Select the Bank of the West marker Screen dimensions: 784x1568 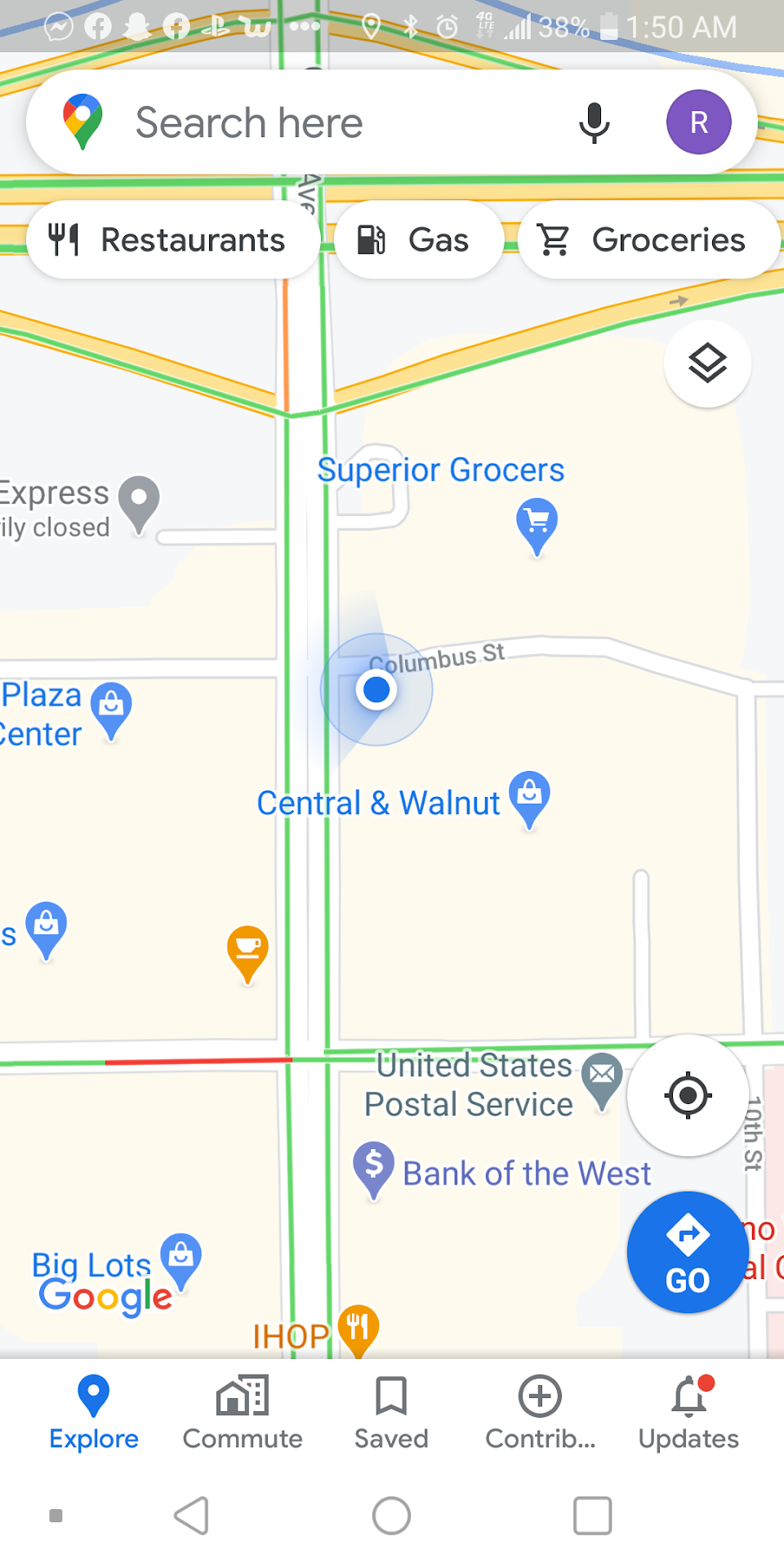tap(374, 1166)
